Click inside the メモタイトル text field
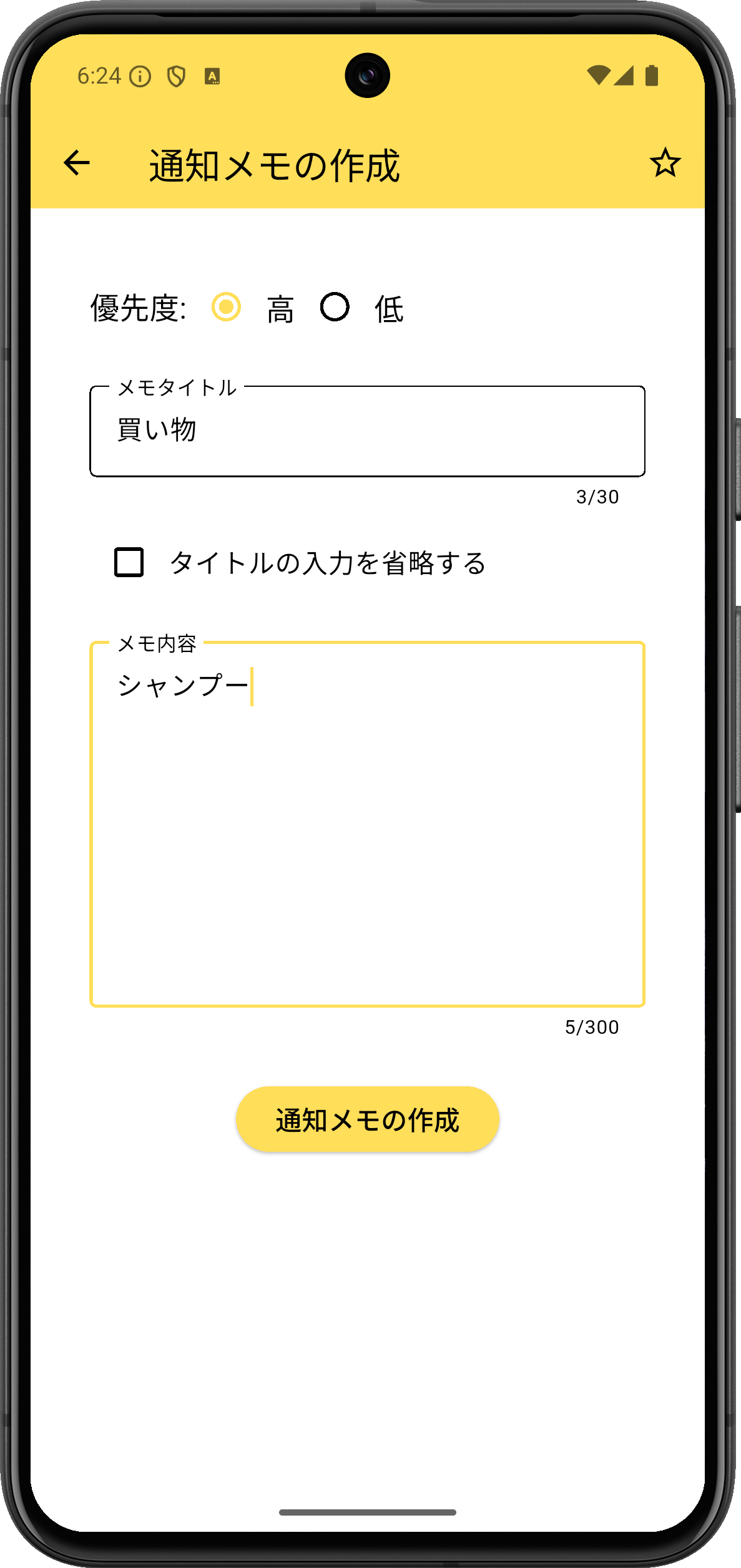Screen dimensions: 741x1568 pos(368,431)
